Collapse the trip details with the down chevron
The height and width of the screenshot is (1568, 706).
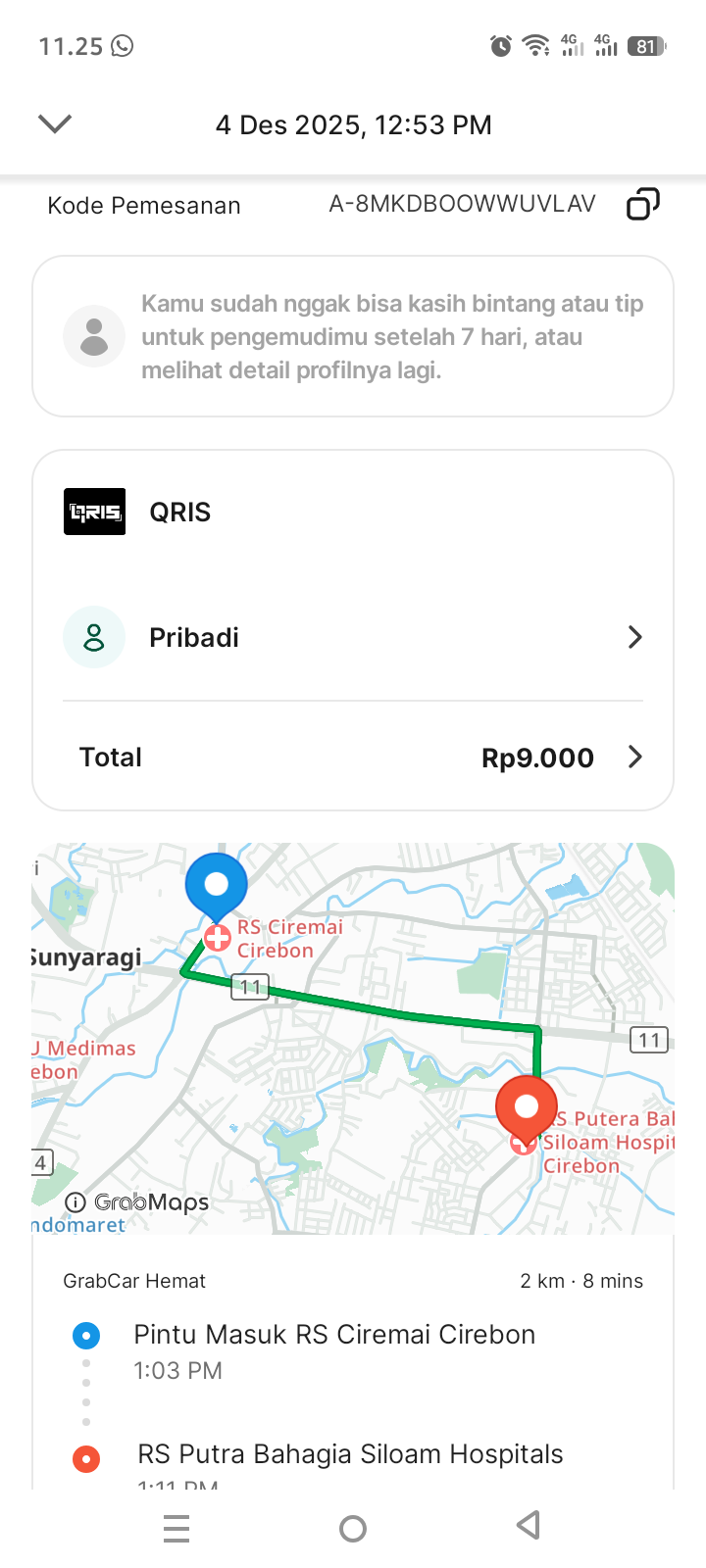coord(55,123)
